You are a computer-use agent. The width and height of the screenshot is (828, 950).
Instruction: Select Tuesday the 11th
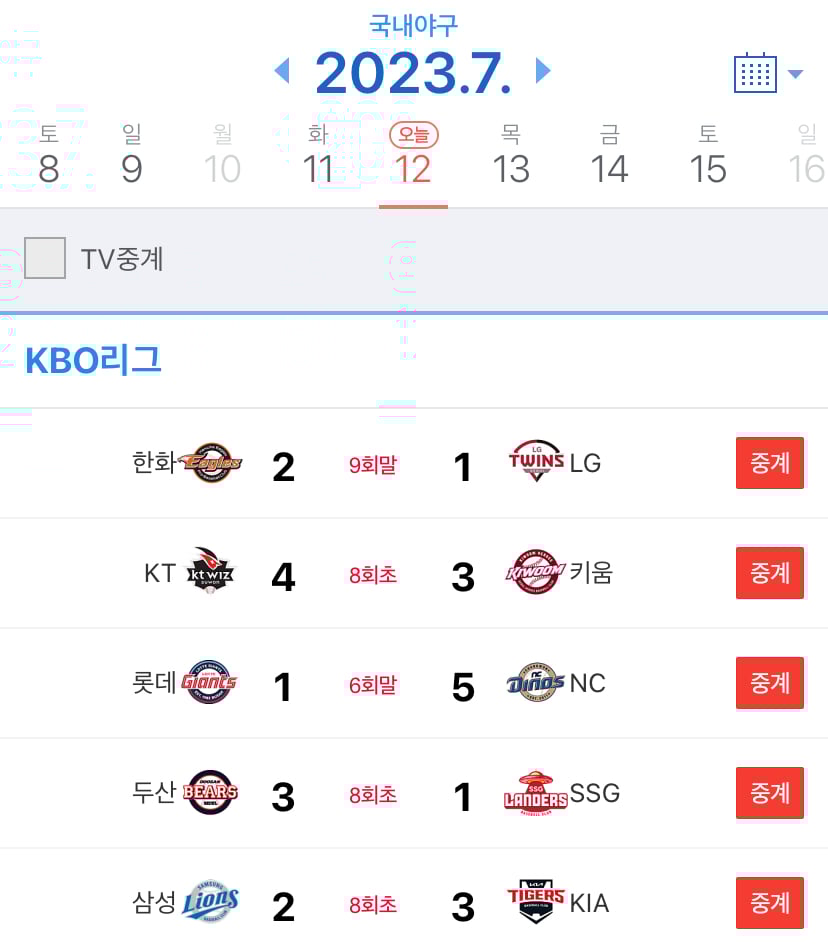point(318,157)
